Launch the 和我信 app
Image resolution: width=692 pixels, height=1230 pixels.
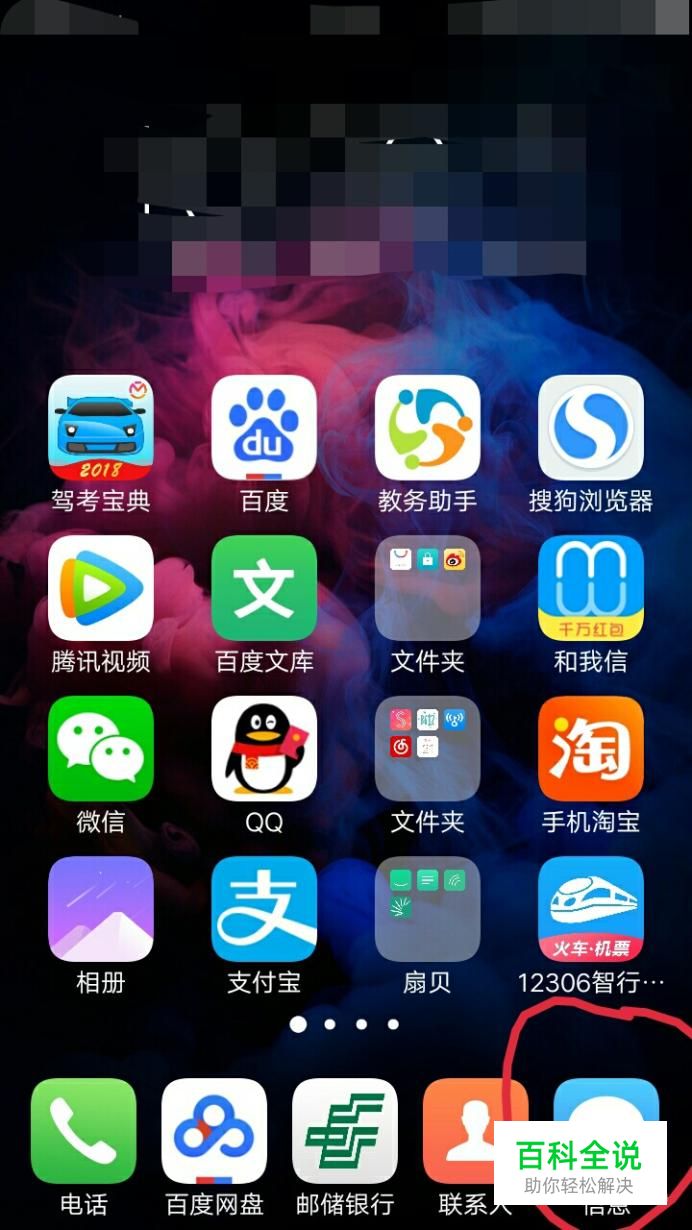pos(590,588)
